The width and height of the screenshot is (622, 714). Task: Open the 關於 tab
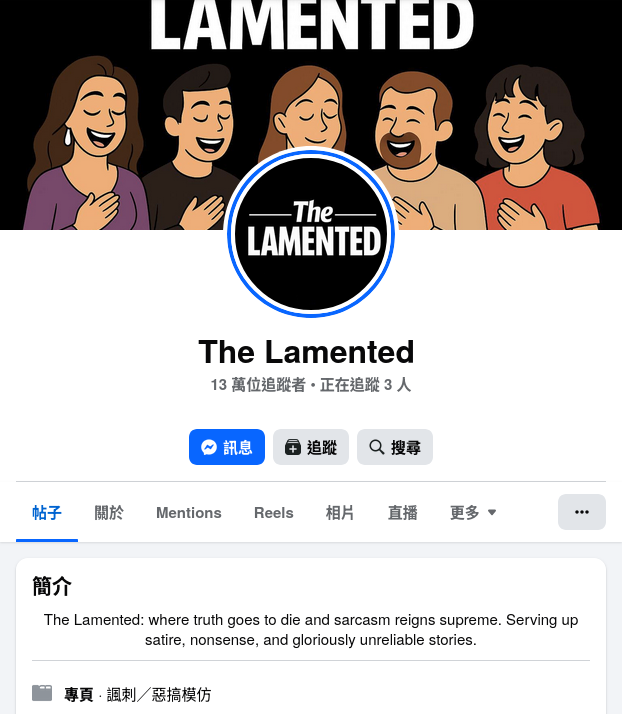(x=109, y=512)
